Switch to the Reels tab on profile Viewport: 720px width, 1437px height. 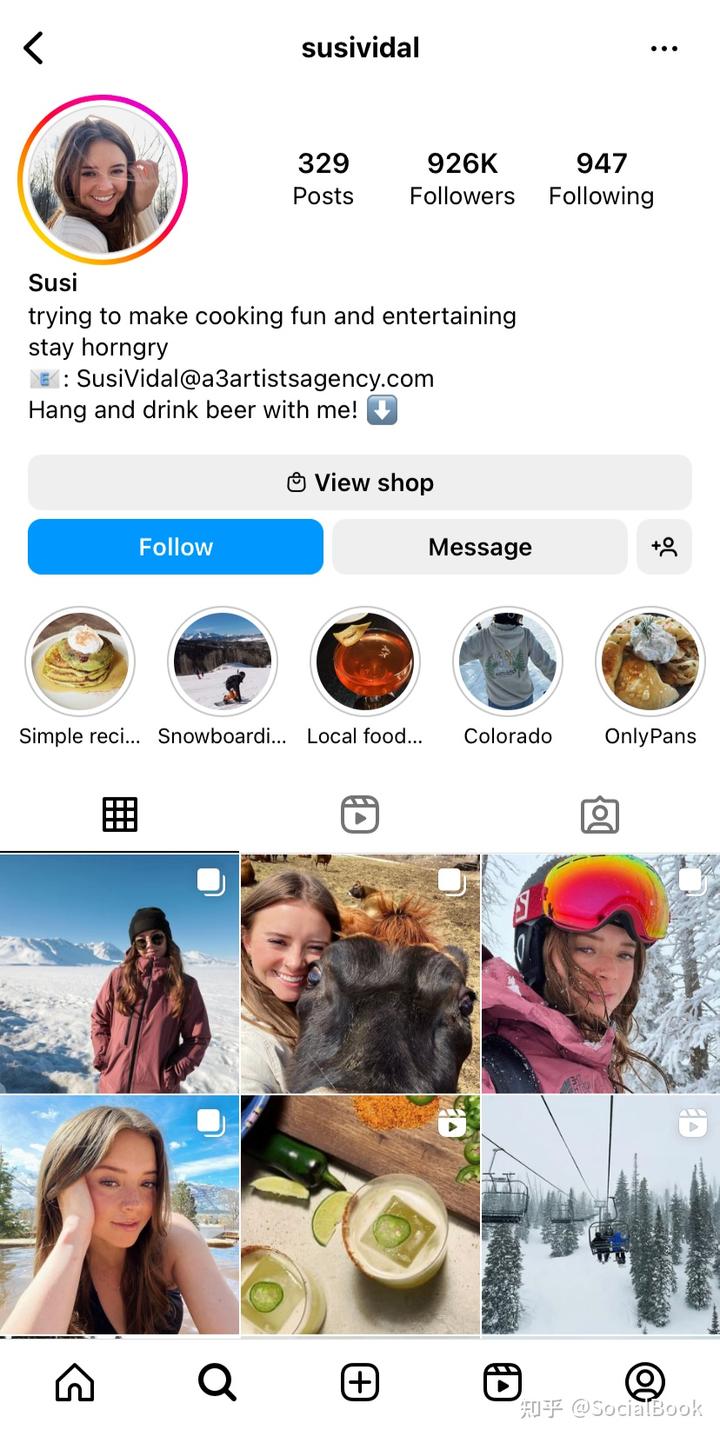[x=360, y=815]
